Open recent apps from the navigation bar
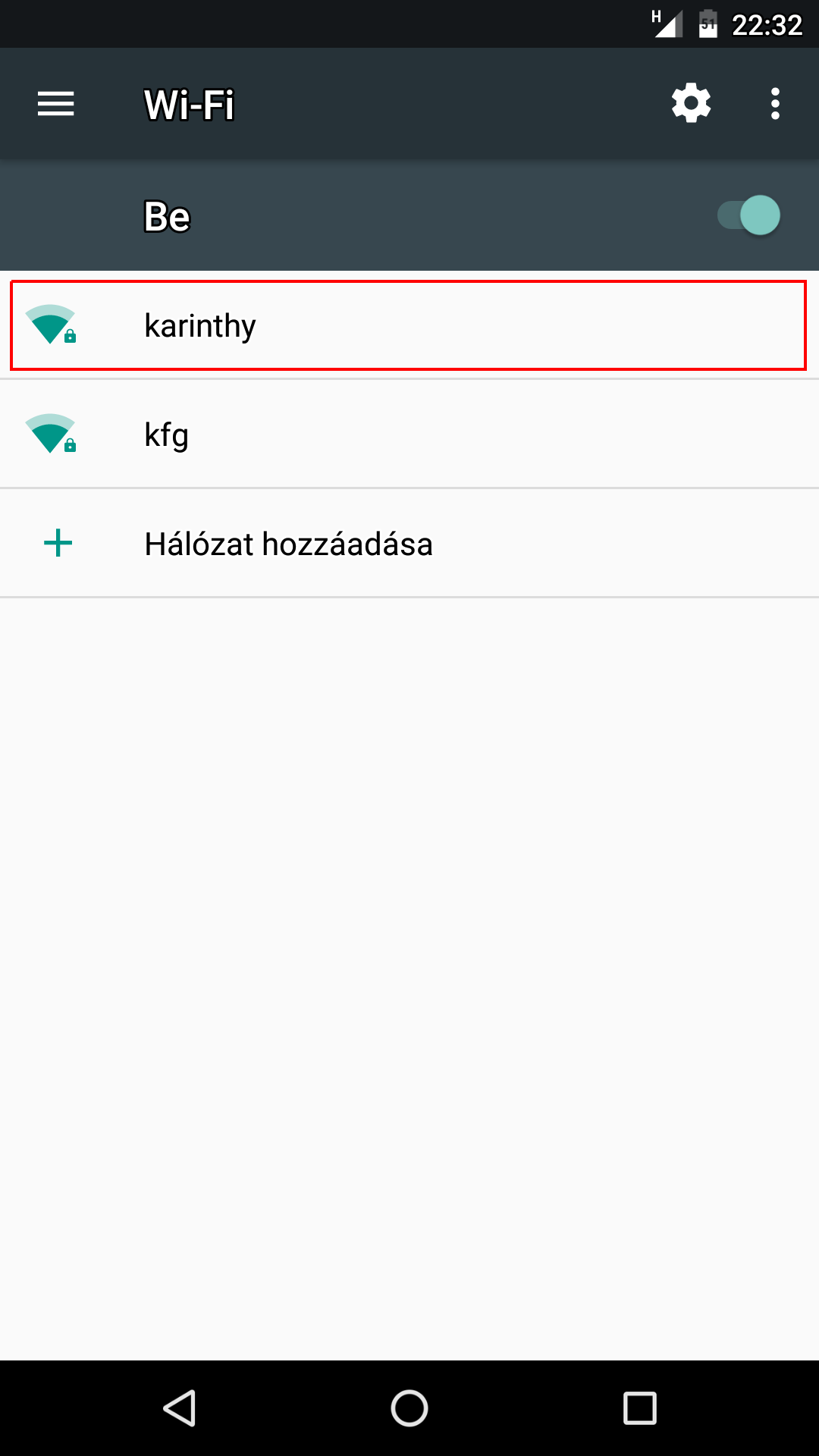This screenshot has height=1456, width=819. [x=639, y=1408]
